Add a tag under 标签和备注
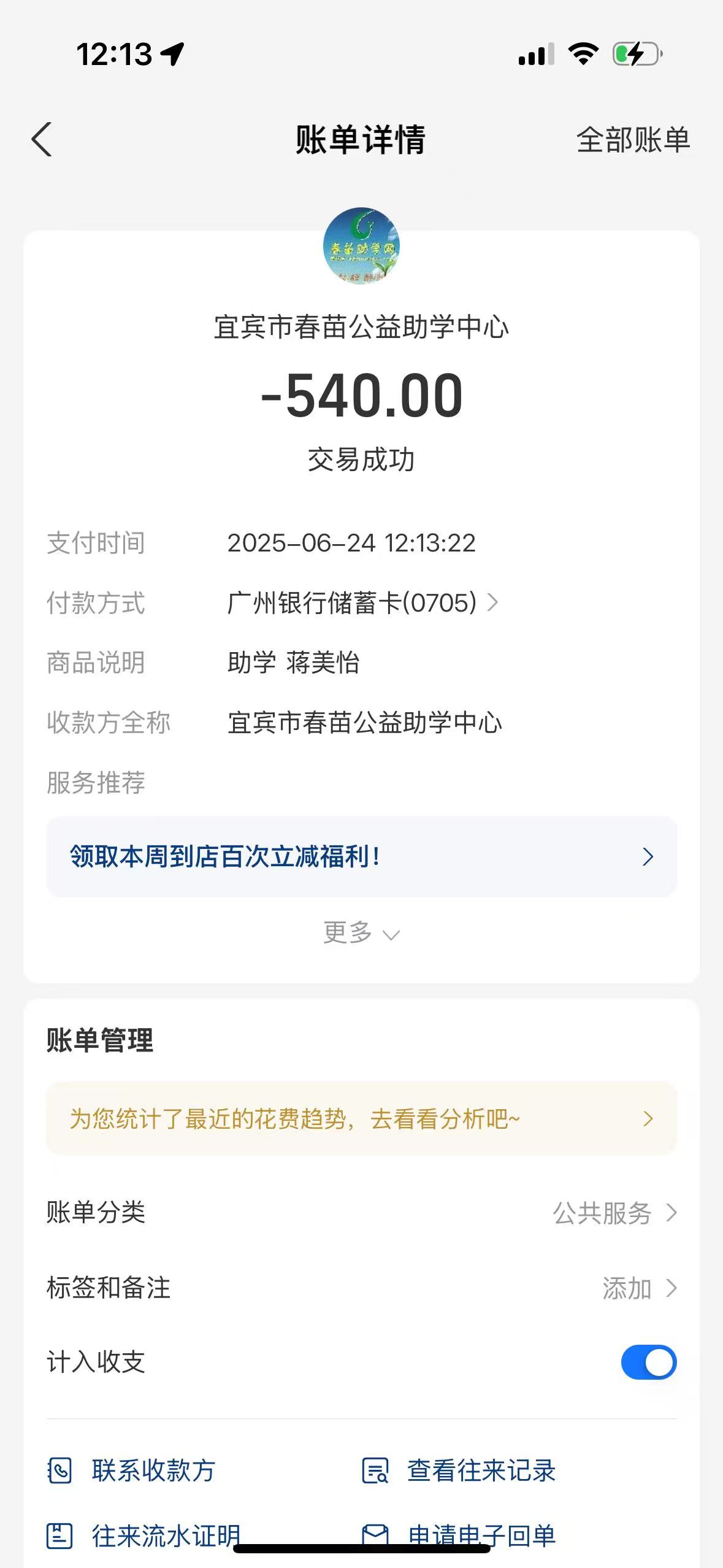 click(361, 1288)
